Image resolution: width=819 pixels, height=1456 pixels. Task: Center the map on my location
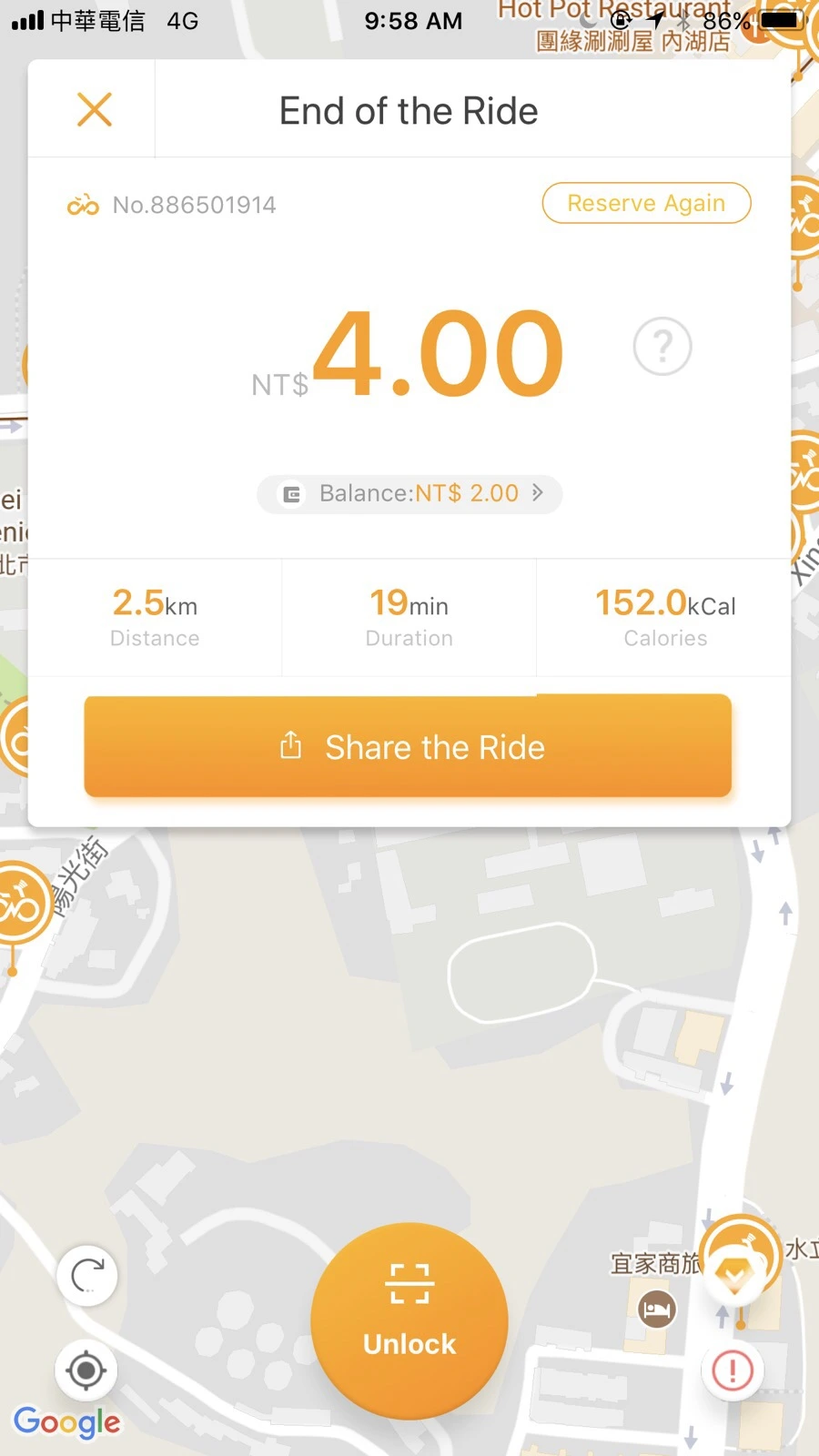[86, 1370]
